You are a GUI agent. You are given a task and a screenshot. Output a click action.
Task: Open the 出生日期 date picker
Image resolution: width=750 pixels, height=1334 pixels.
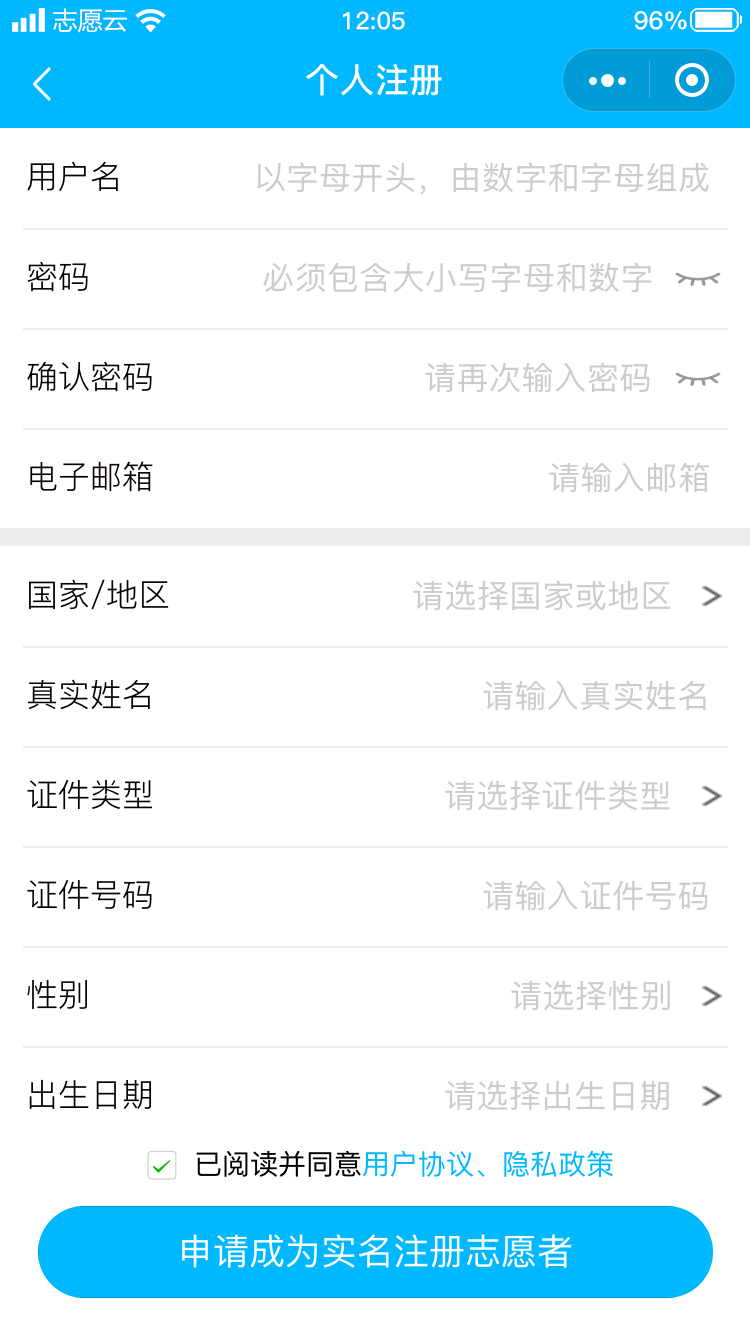click(580, 1096)
